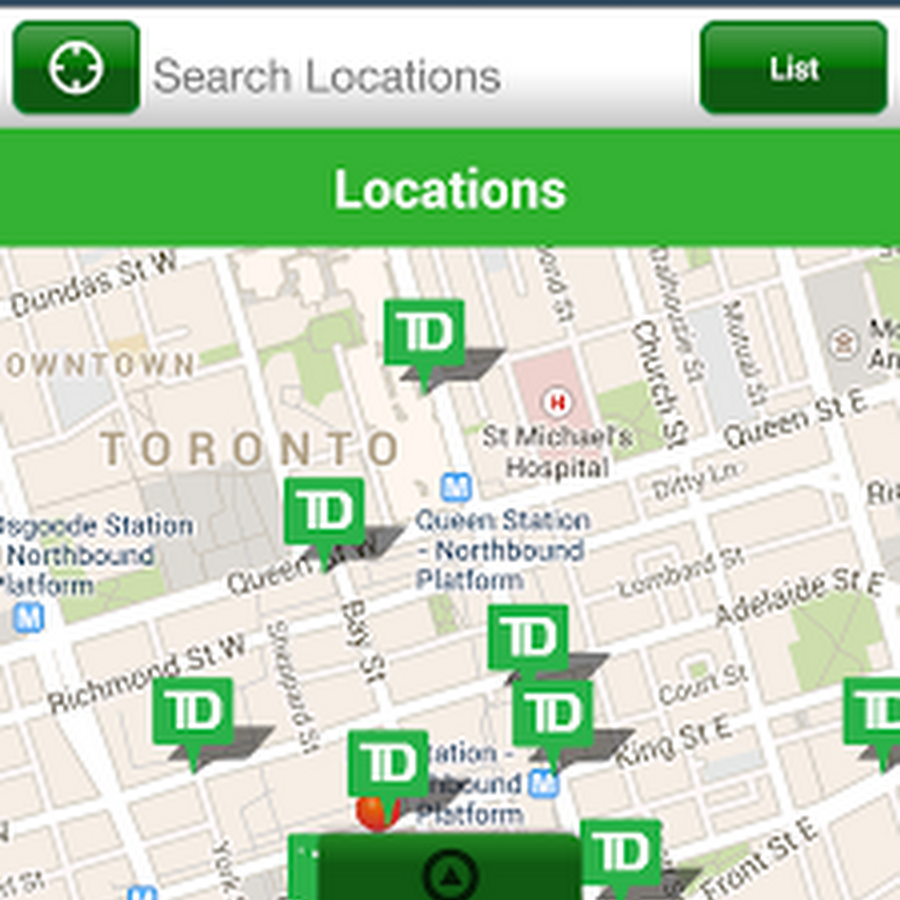Viewport: 900px width, 900px height.
Task: Tap the Search Locations field
Action: pyautogui.click(x=420, y=76)
